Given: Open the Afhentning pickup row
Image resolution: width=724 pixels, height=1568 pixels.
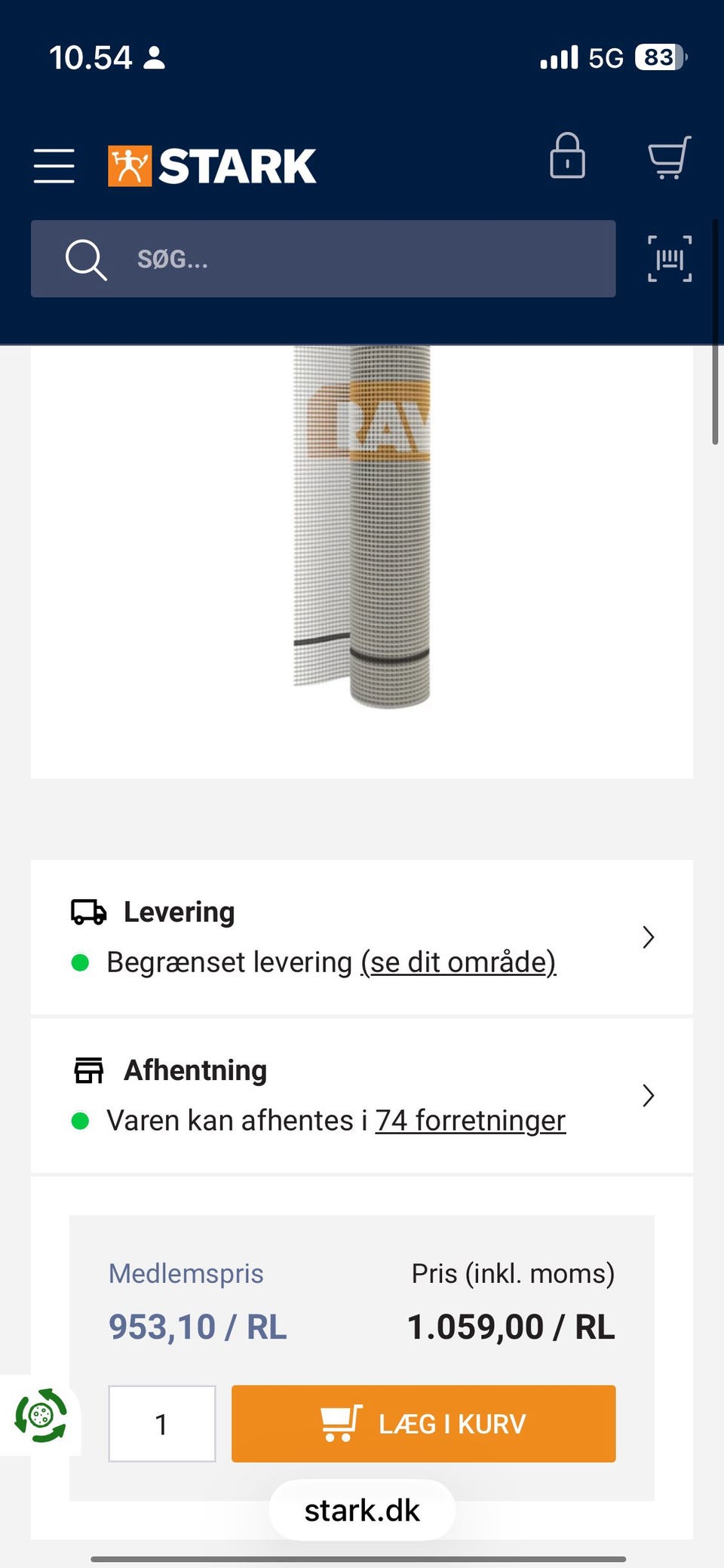Looking at the screenshot, I should click(x=362, y=1096).
